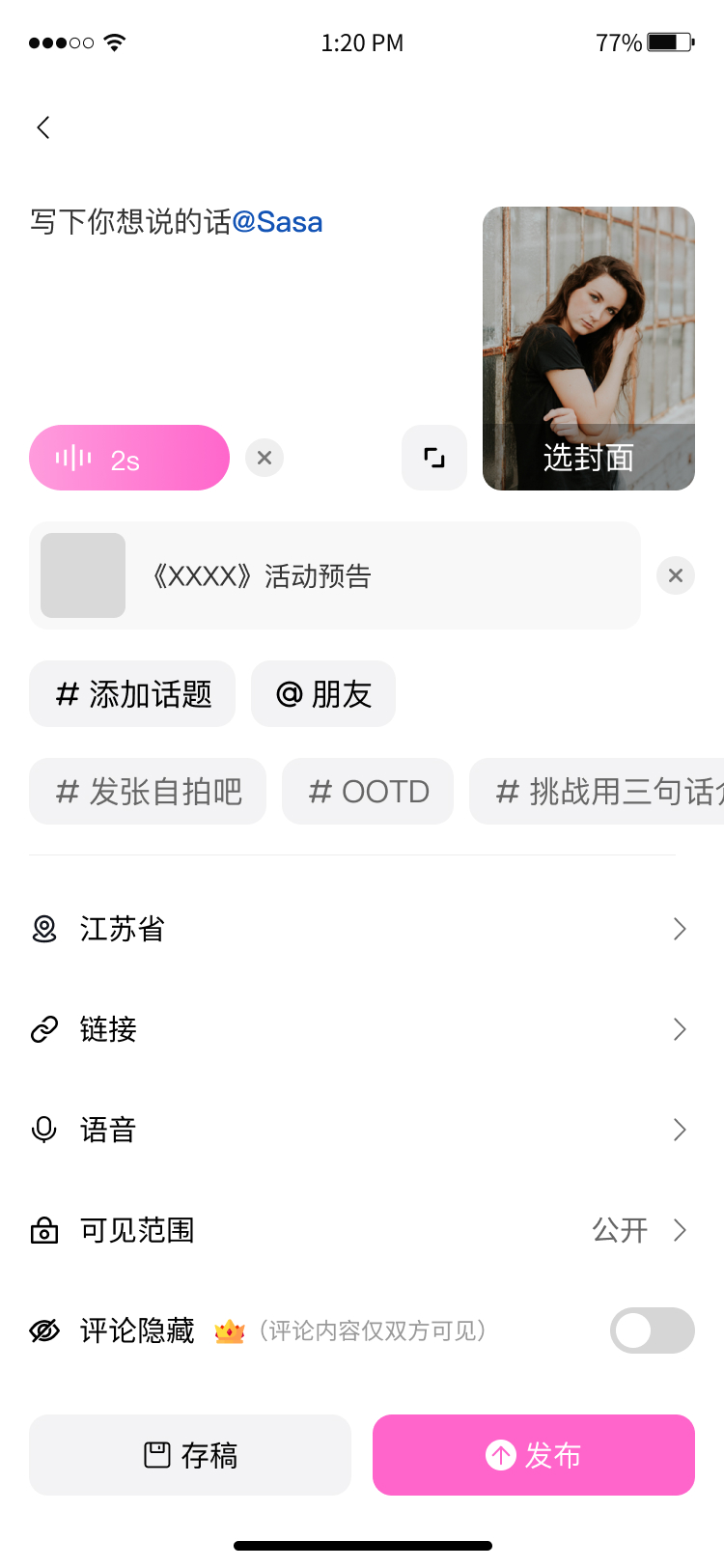Open the 语音 voice row

[362, 1130]
